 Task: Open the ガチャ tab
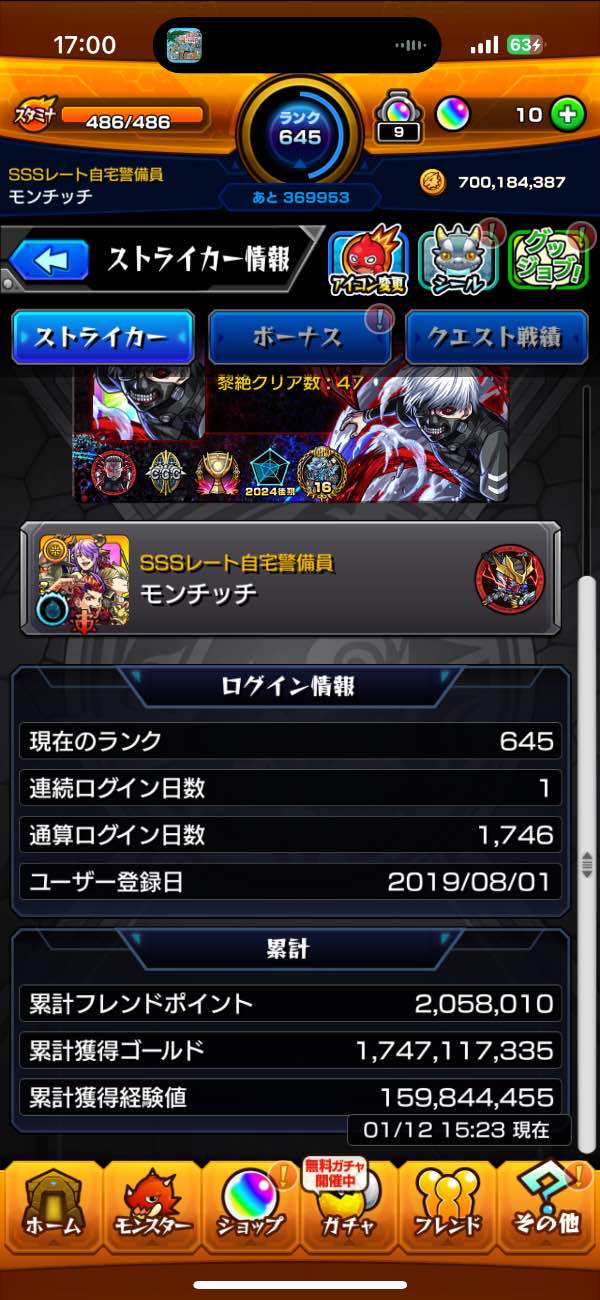[x=348, y=1208]
